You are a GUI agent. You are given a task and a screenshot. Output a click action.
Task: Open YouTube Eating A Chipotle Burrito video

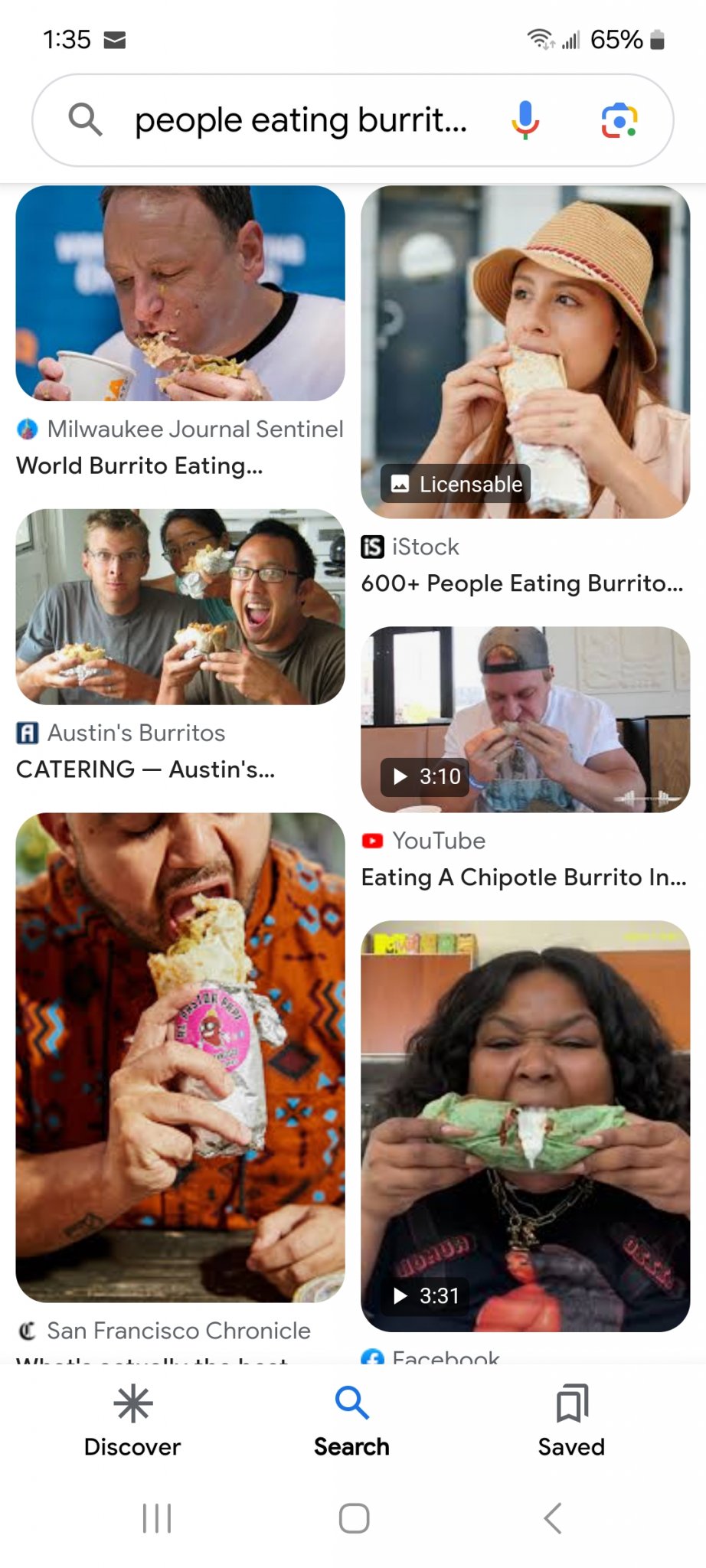[x=525, y=720]
